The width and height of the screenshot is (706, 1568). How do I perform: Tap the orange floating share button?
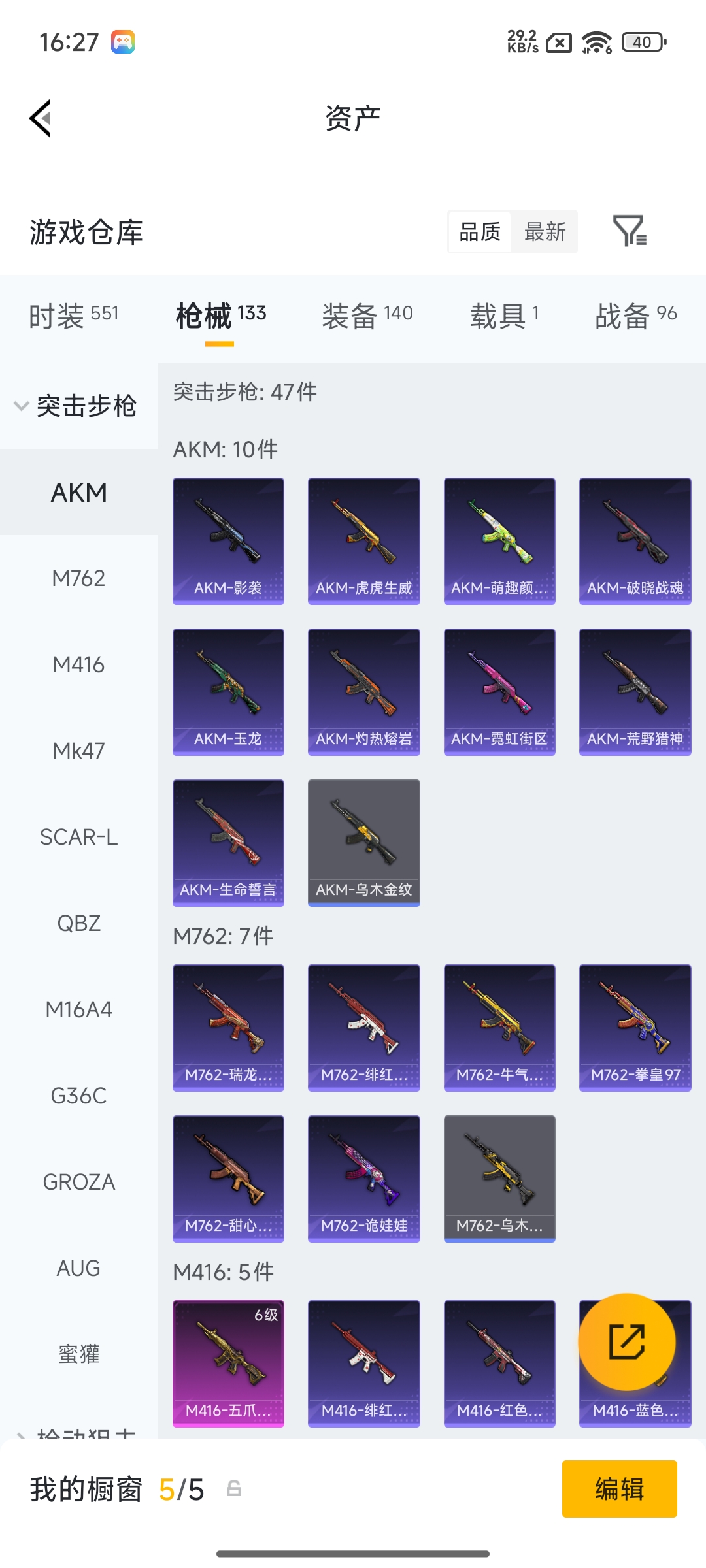pyautogui.click(x=626, y=1341)
